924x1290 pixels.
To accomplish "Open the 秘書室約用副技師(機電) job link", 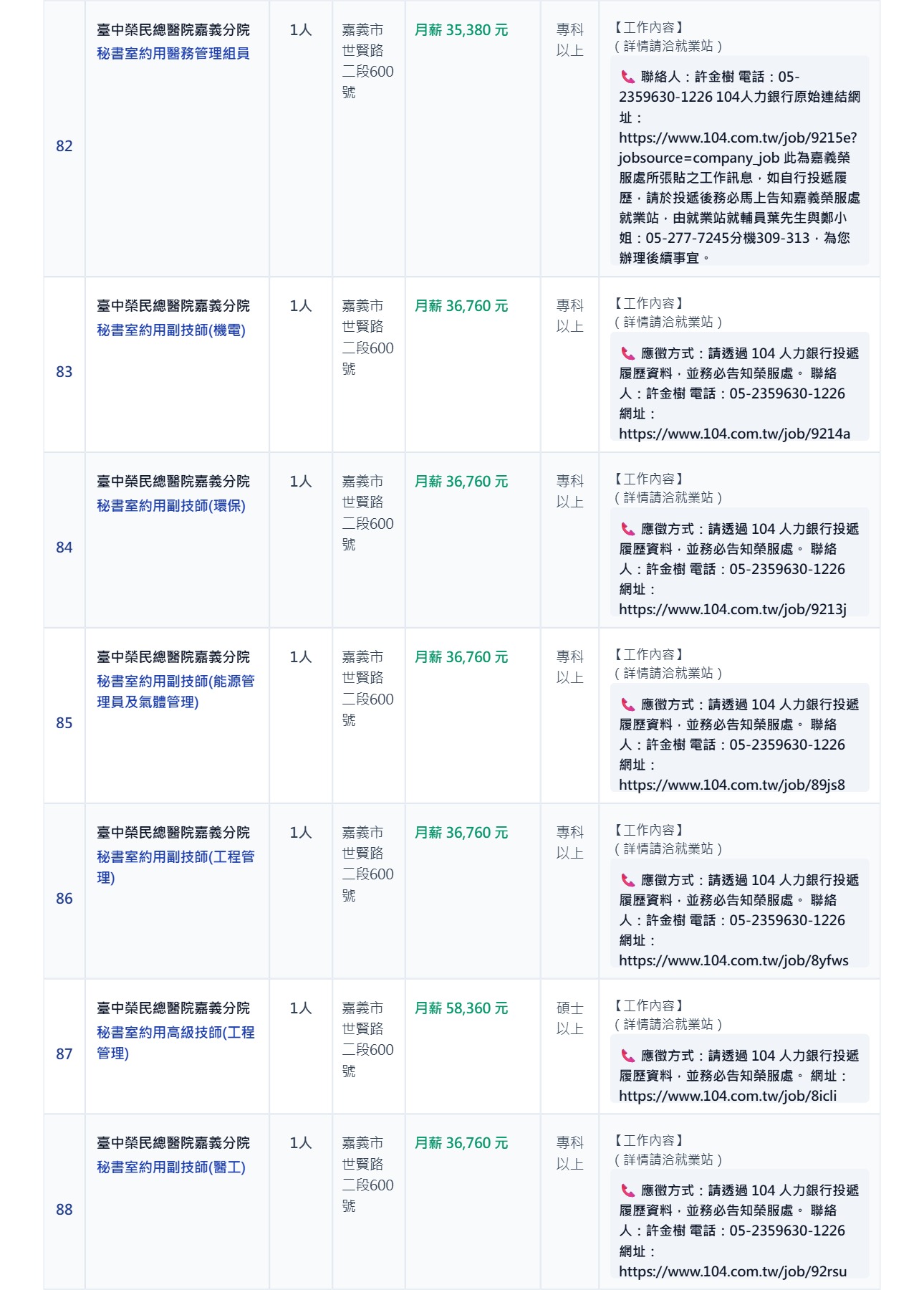I will point(171,330).
